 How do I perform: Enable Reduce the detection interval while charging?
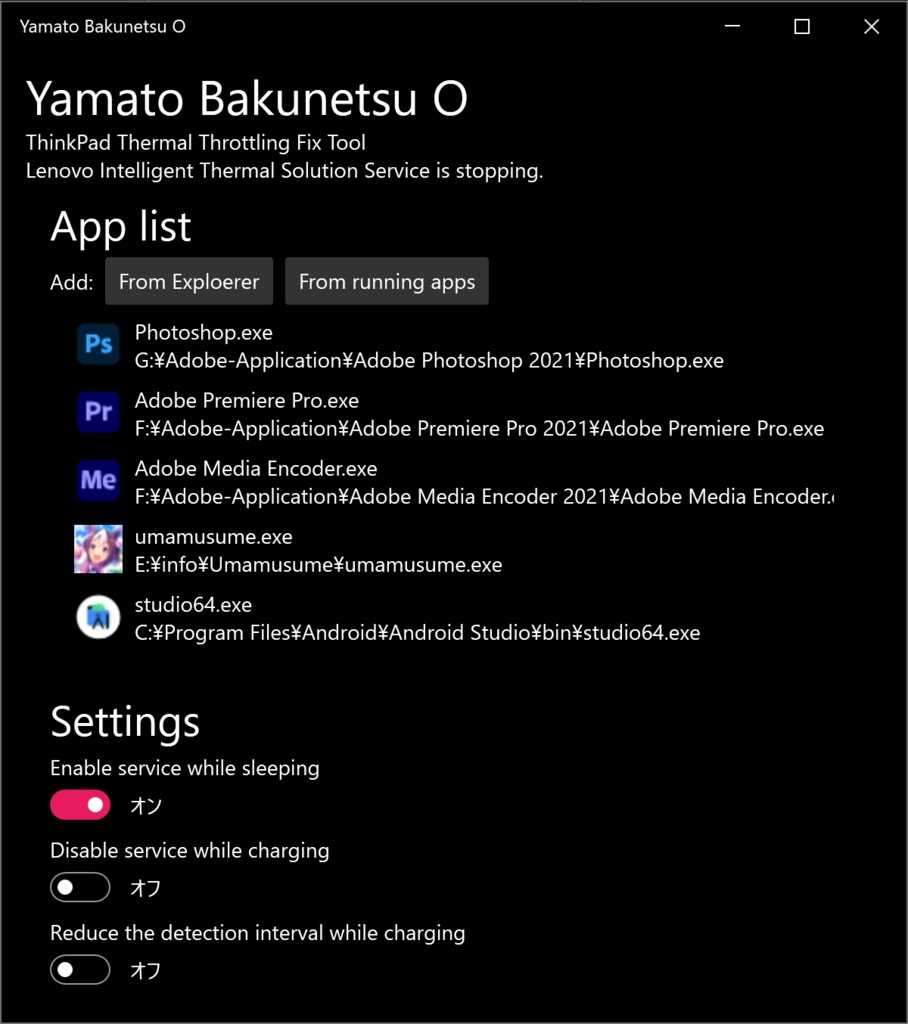coord(80,969)
